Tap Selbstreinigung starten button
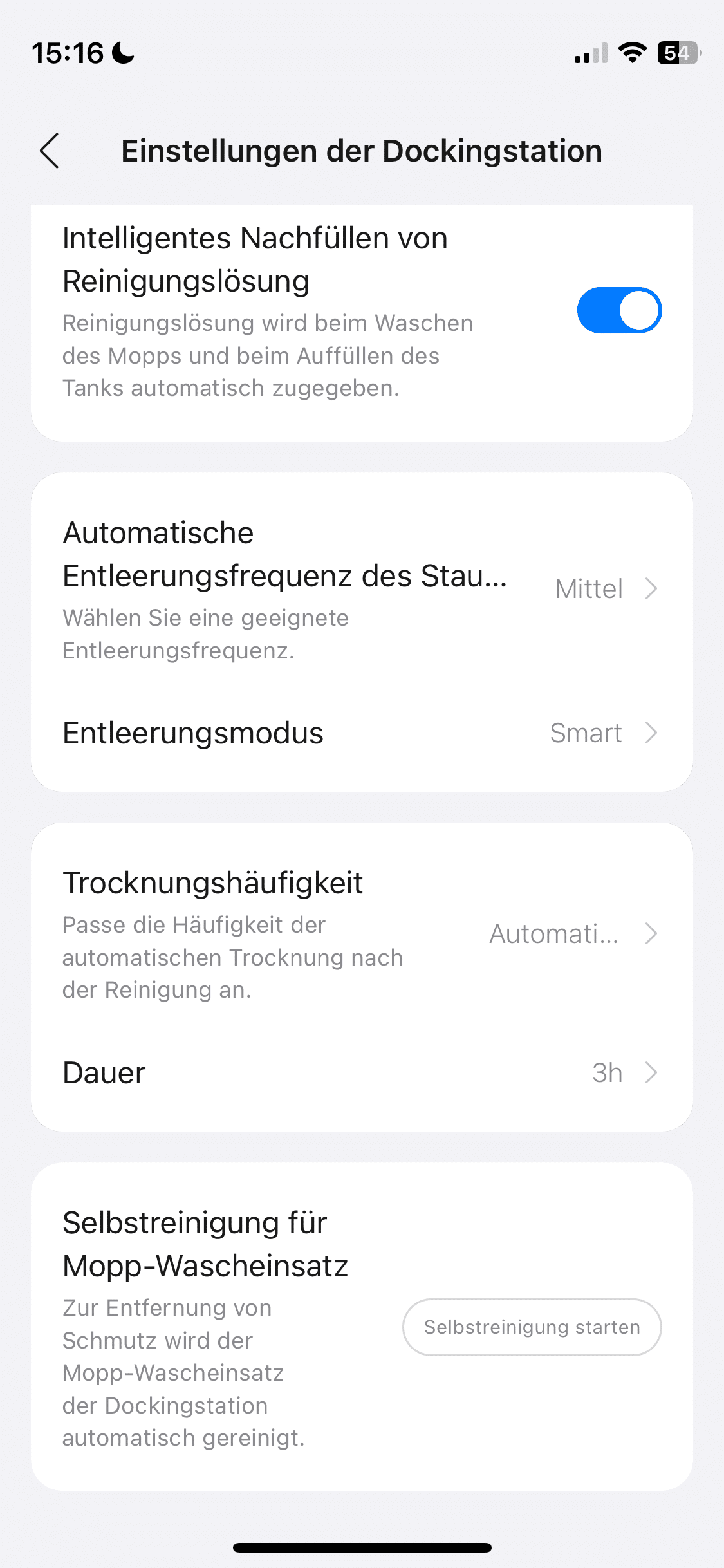The image size is (724, 1568). (532, 1327)
